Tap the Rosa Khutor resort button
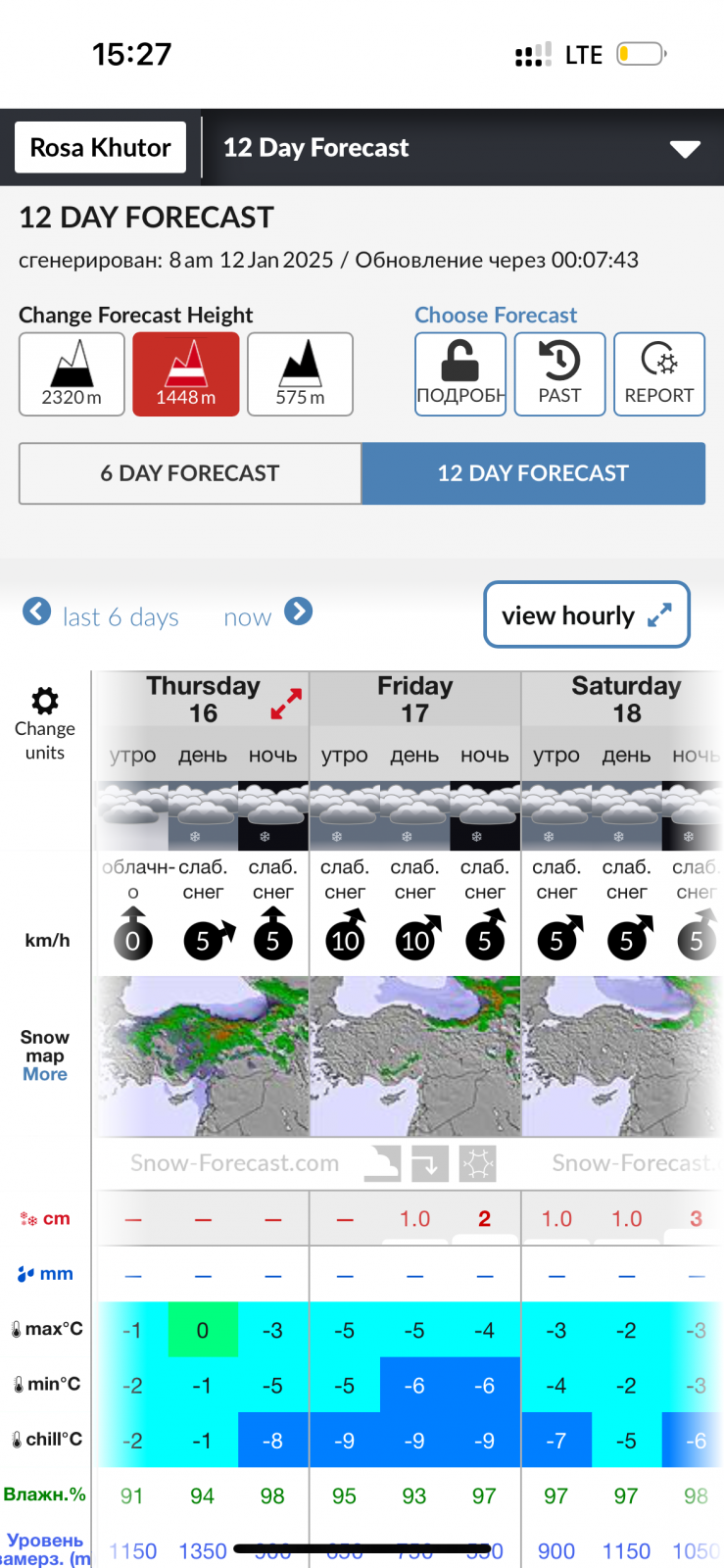The height and width of the screenshot is (1568, 724). point(100,147)
